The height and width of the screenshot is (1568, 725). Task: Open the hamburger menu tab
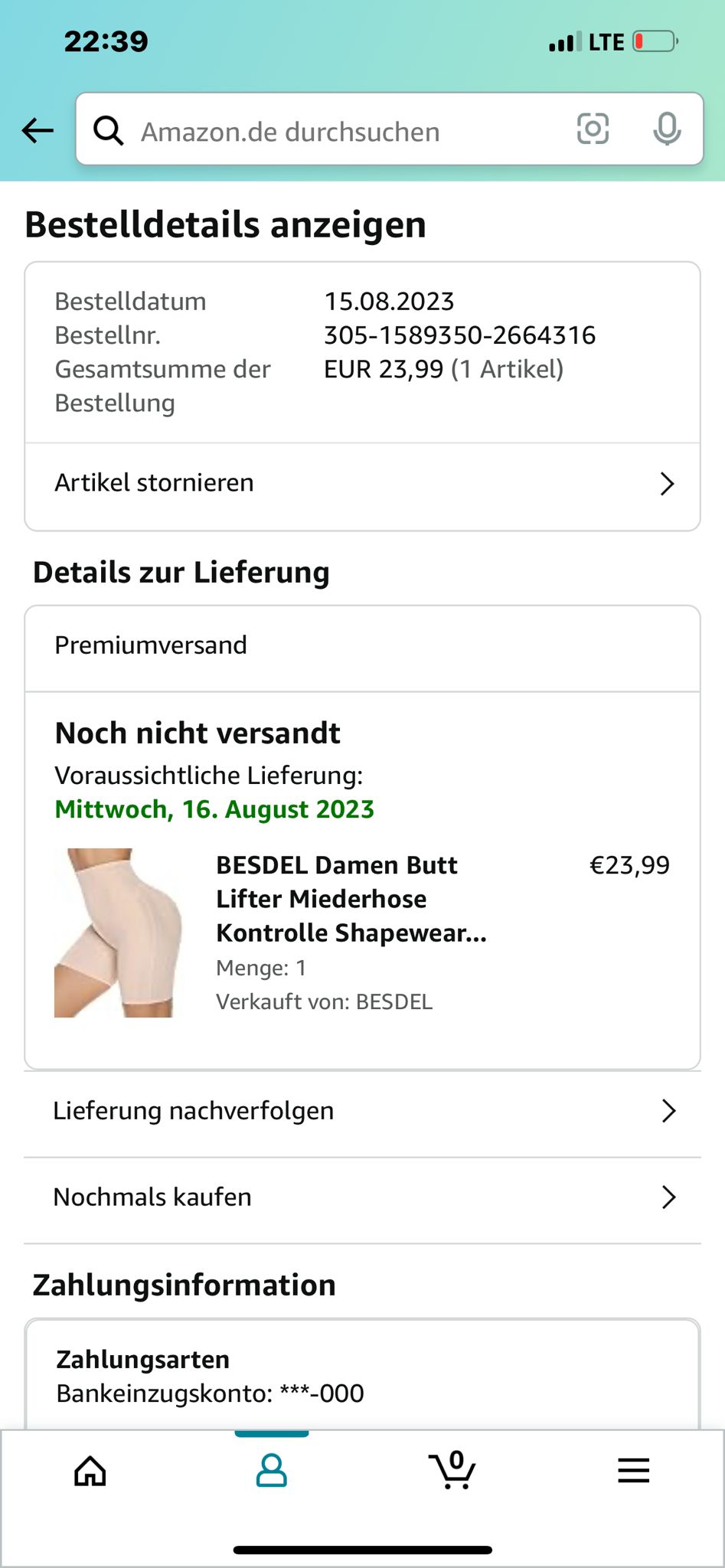633,1471
